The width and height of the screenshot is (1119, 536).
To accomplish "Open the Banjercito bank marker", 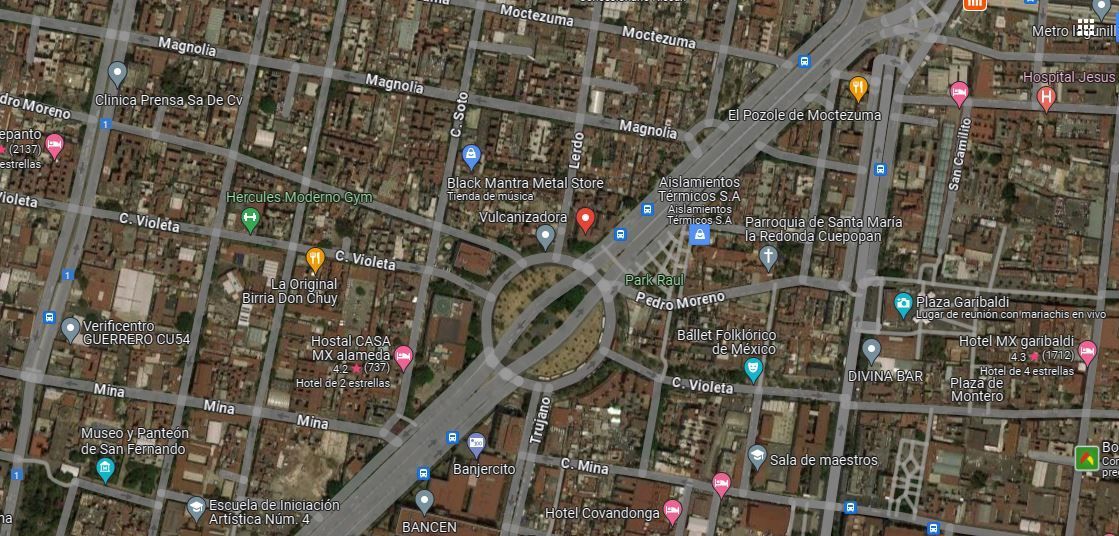I will (x=477, y=446).
